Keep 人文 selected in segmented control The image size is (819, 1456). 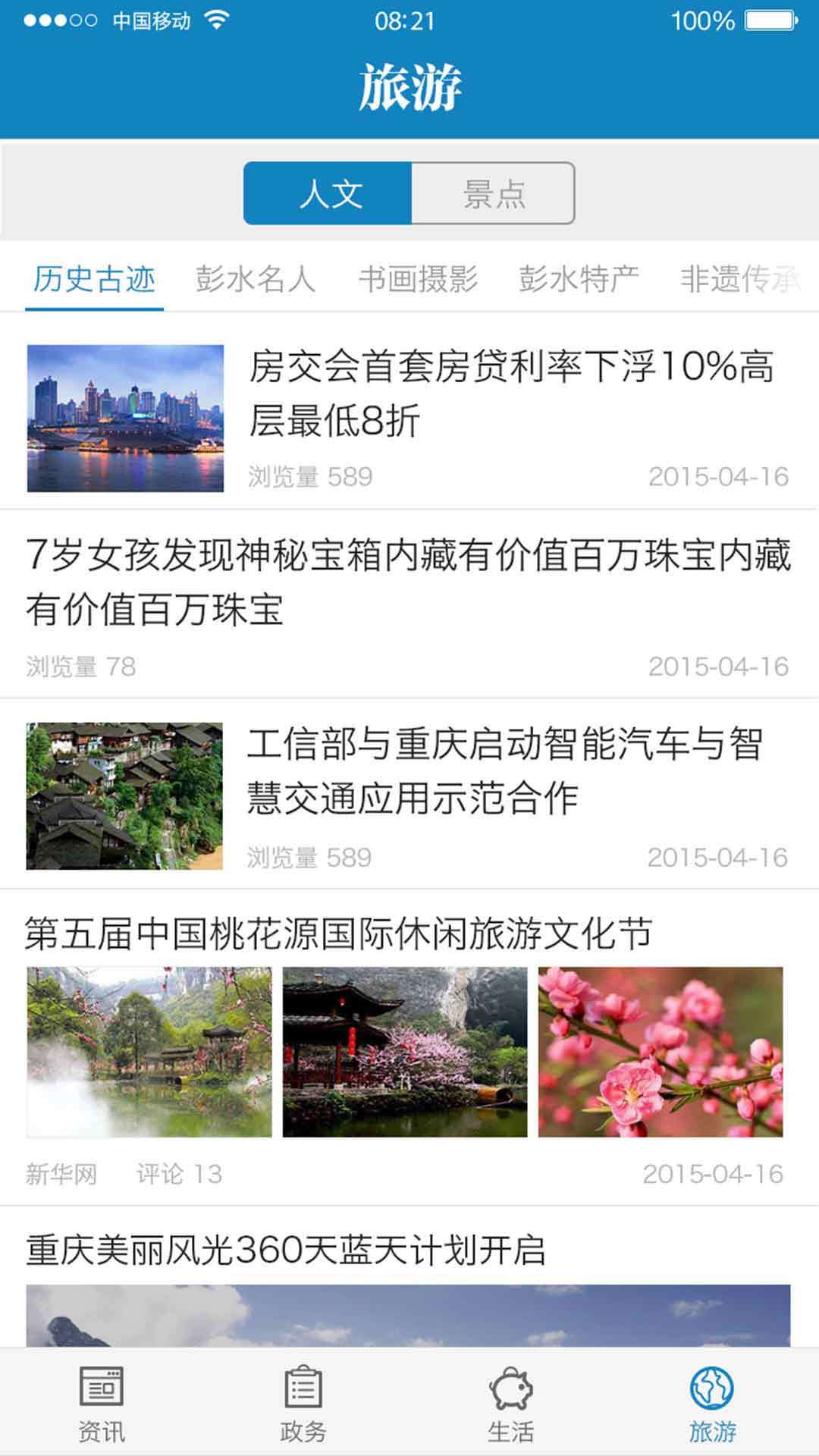point(326,193)
